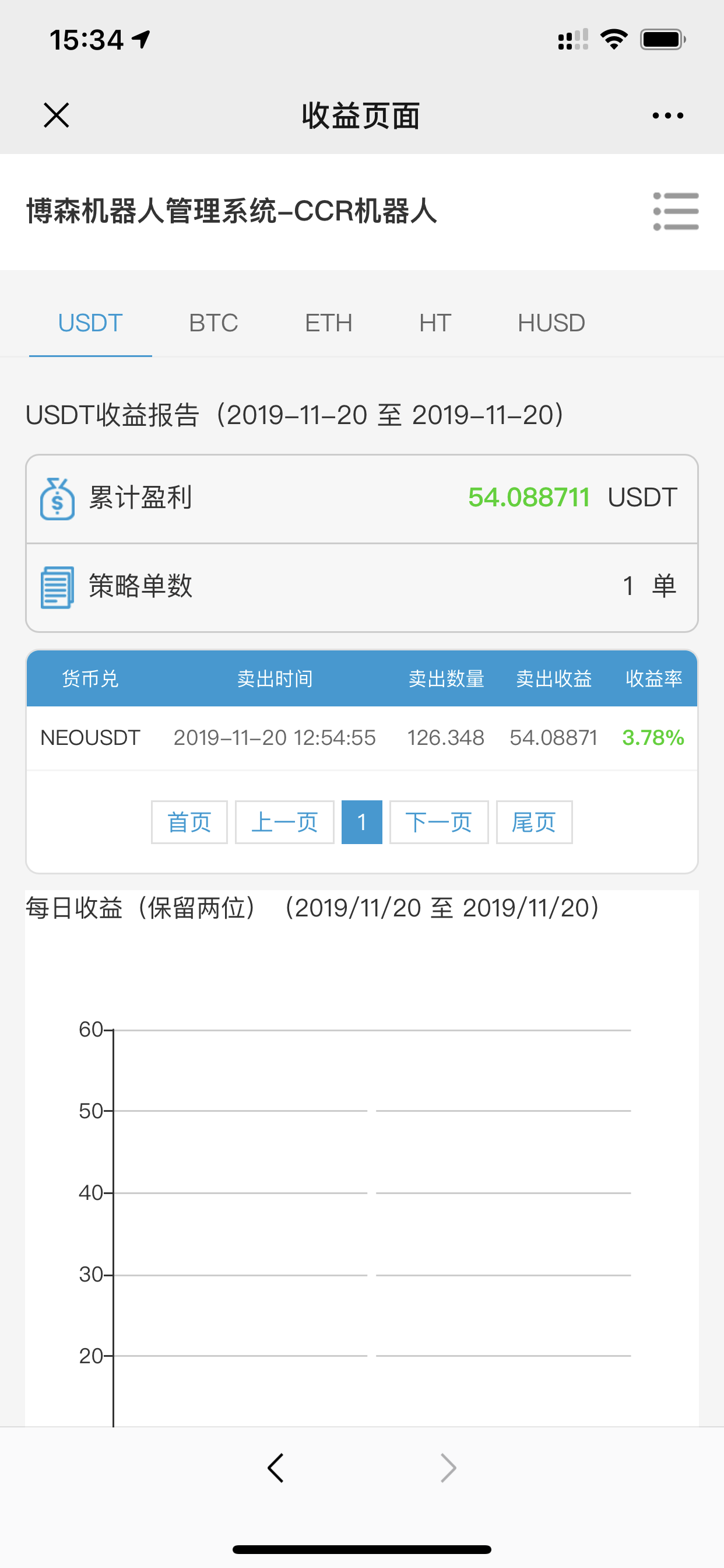Open the three-dot overflow menu
The image size is (724, 1568).
tap(667, 115)
